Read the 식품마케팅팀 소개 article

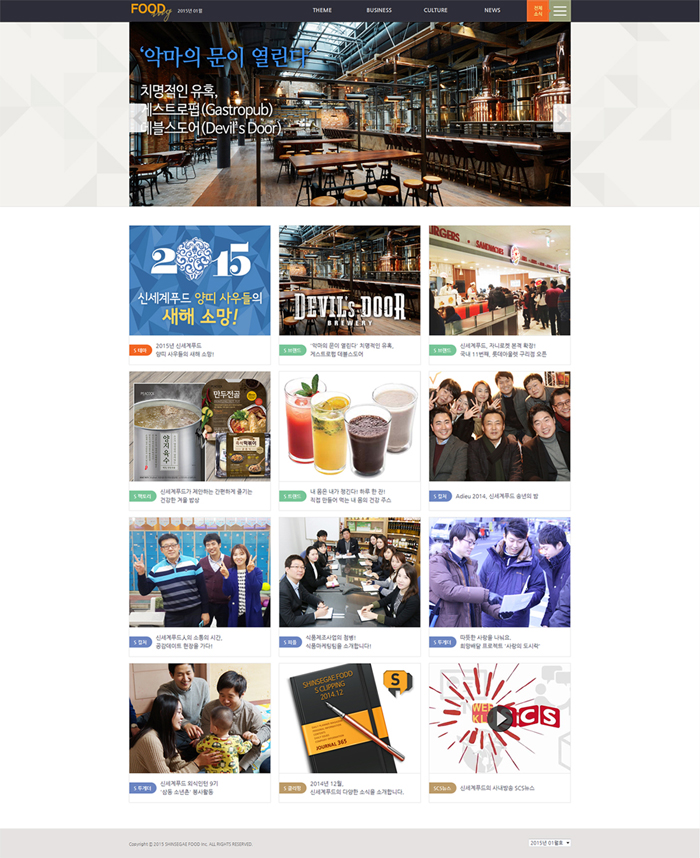point(349,572)
